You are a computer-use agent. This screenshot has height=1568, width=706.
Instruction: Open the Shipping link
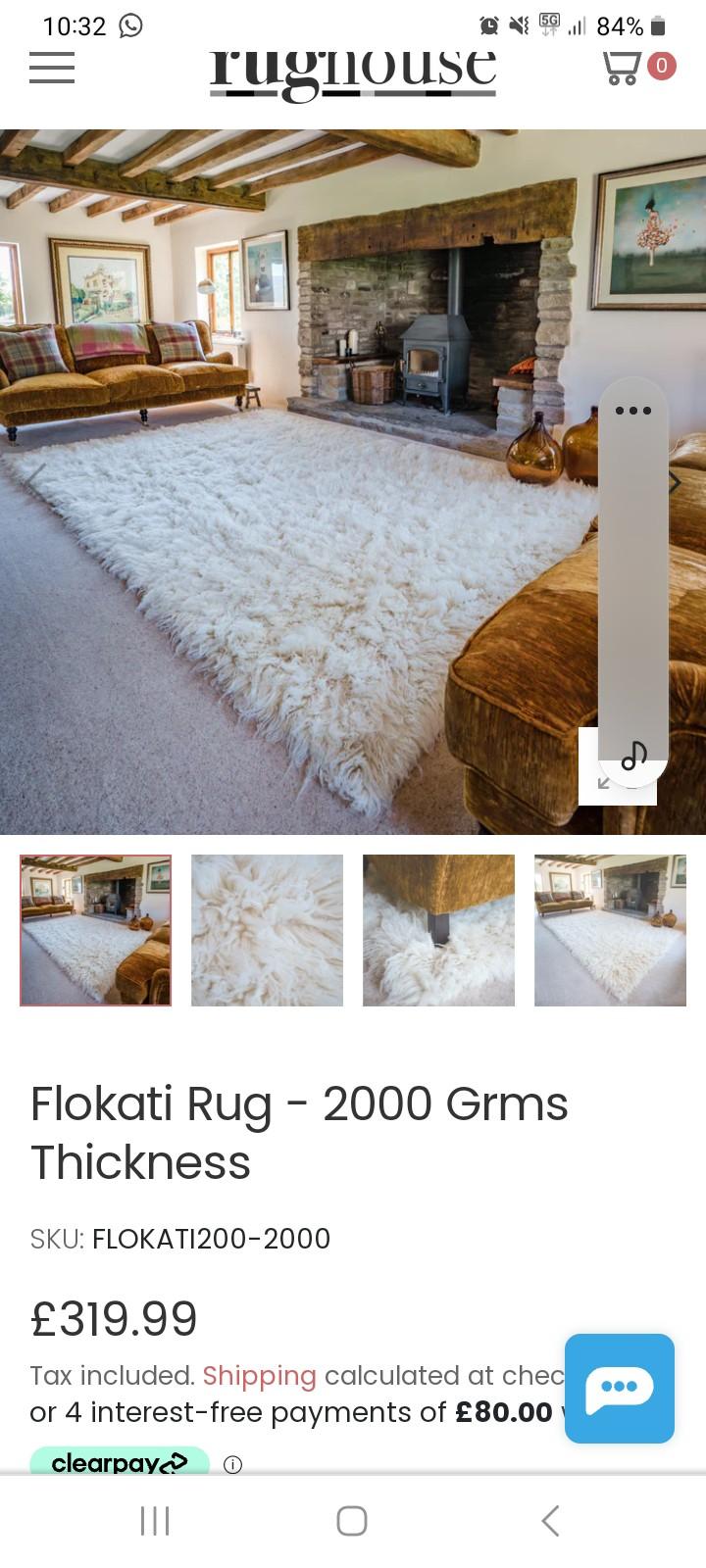pyautogui.click(x=259, y=1376)
